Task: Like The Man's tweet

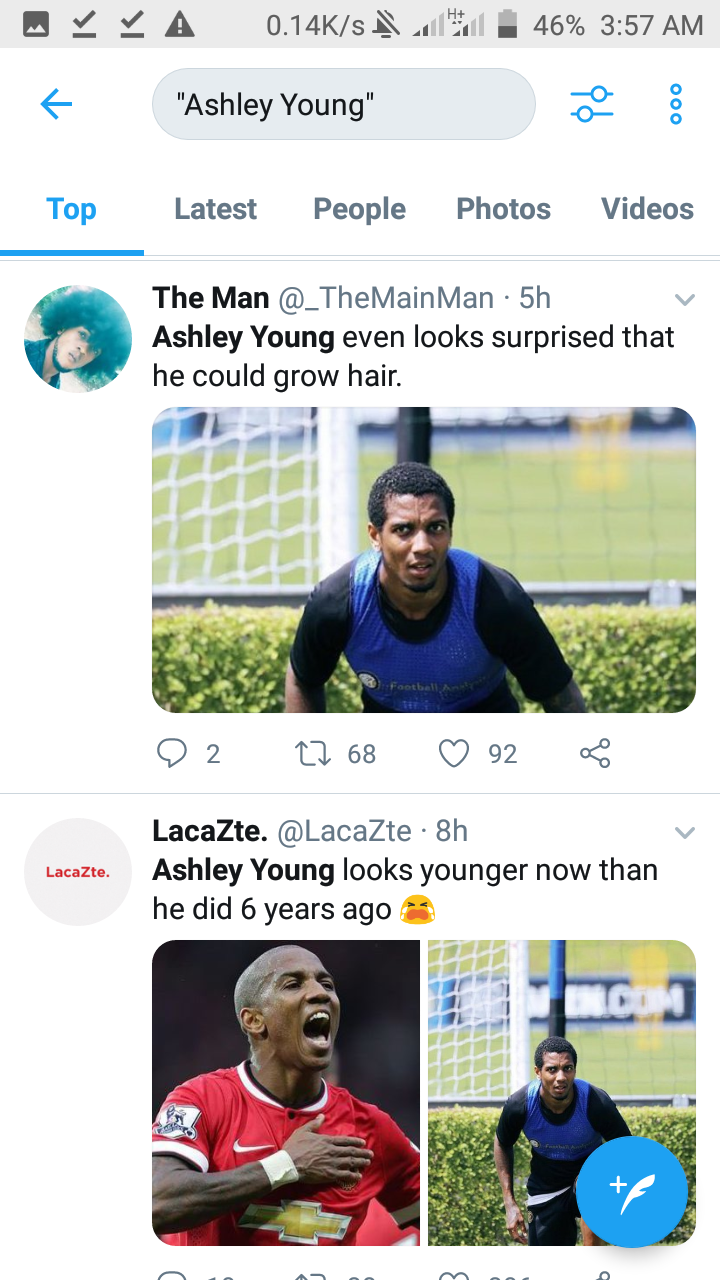Action: [x=454, y=753]
